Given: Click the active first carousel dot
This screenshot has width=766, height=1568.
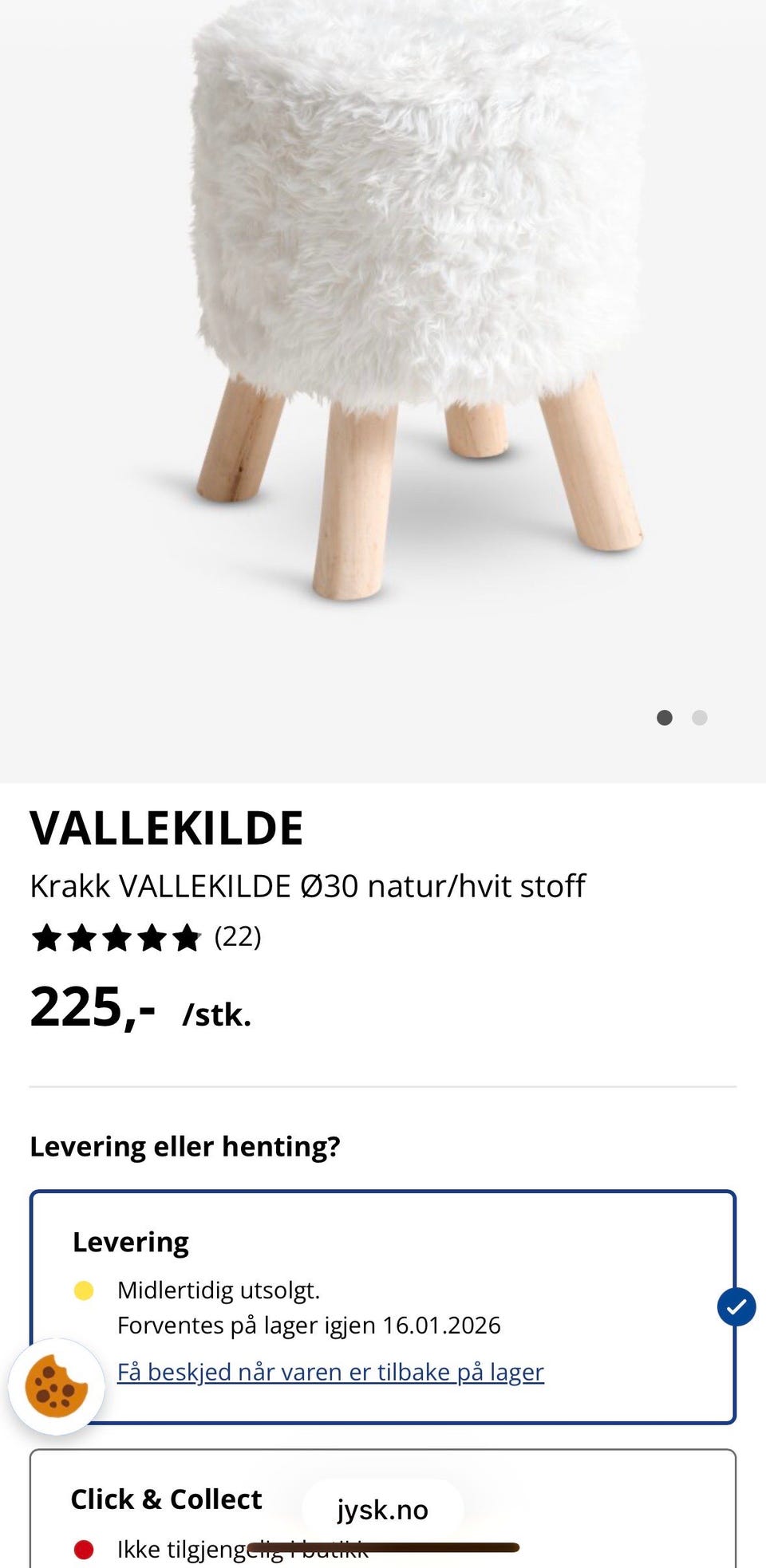Looking at the screenshot, I should [x=665, y=718].
